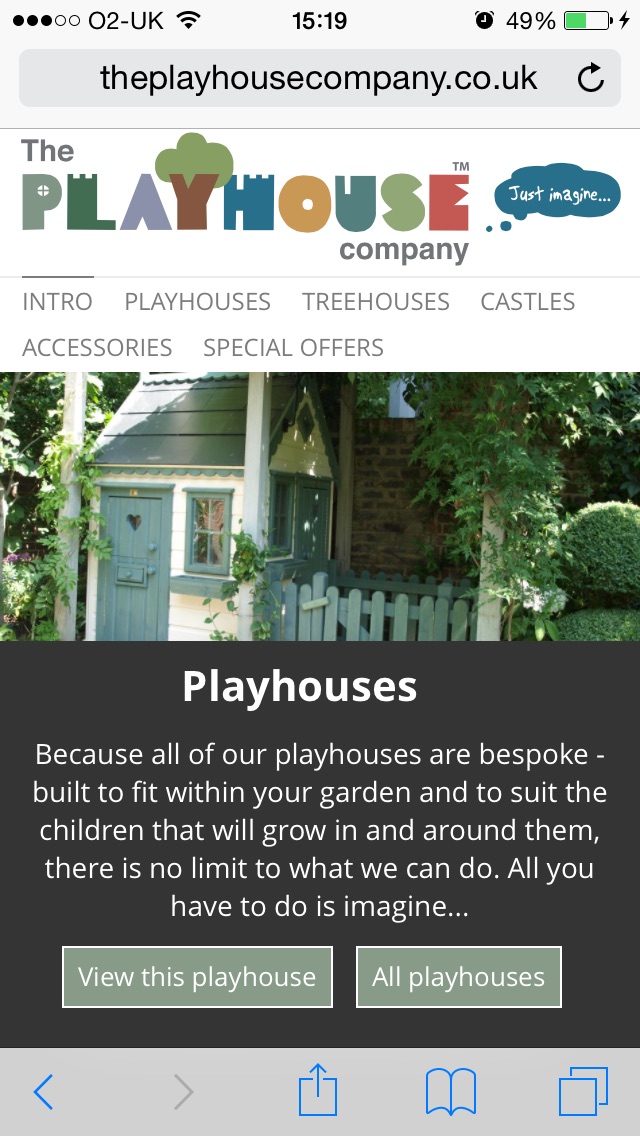
Task: Tap The Playhouse Company logo
Action: tap(246, 199)
